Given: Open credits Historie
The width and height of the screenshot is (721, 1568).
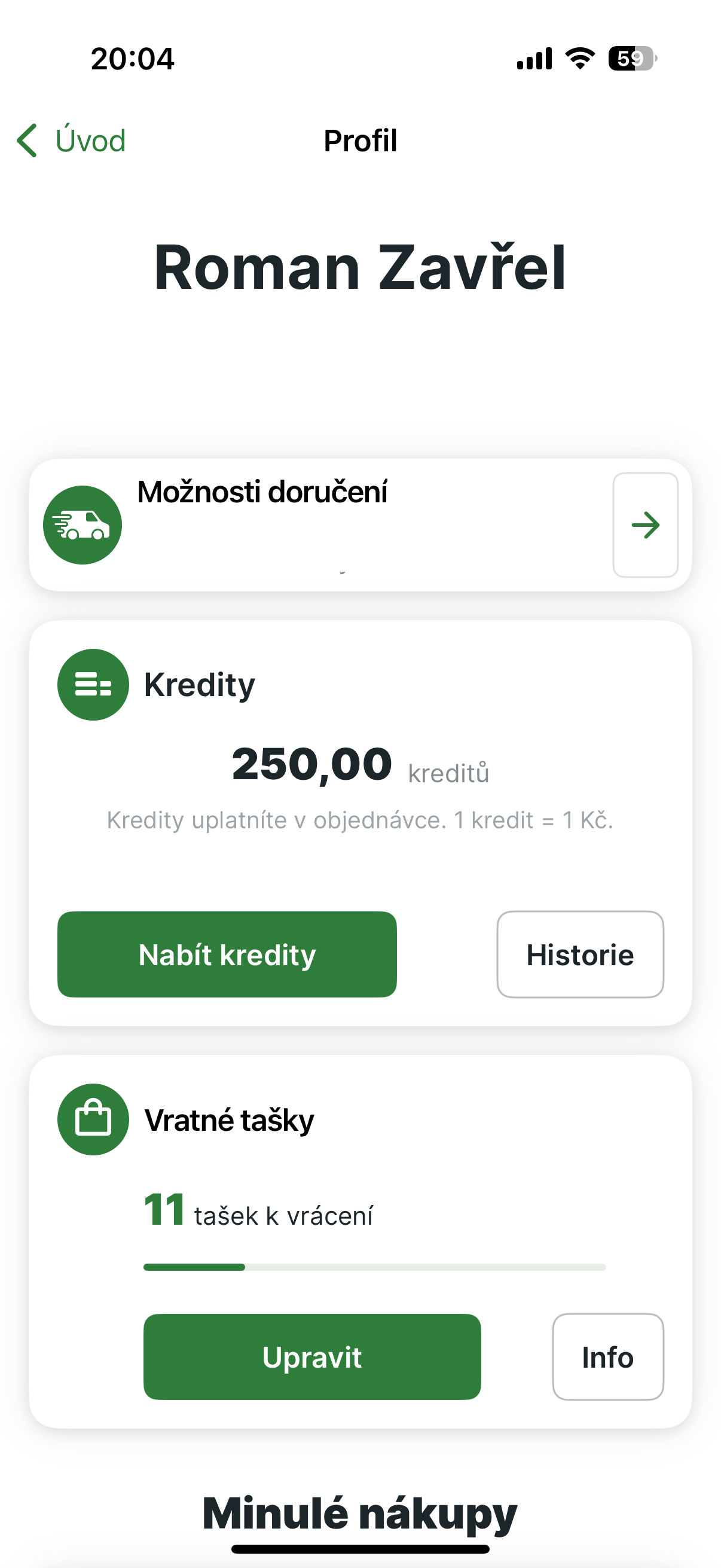Looking at the screenshot, I should tap(580, 954).
